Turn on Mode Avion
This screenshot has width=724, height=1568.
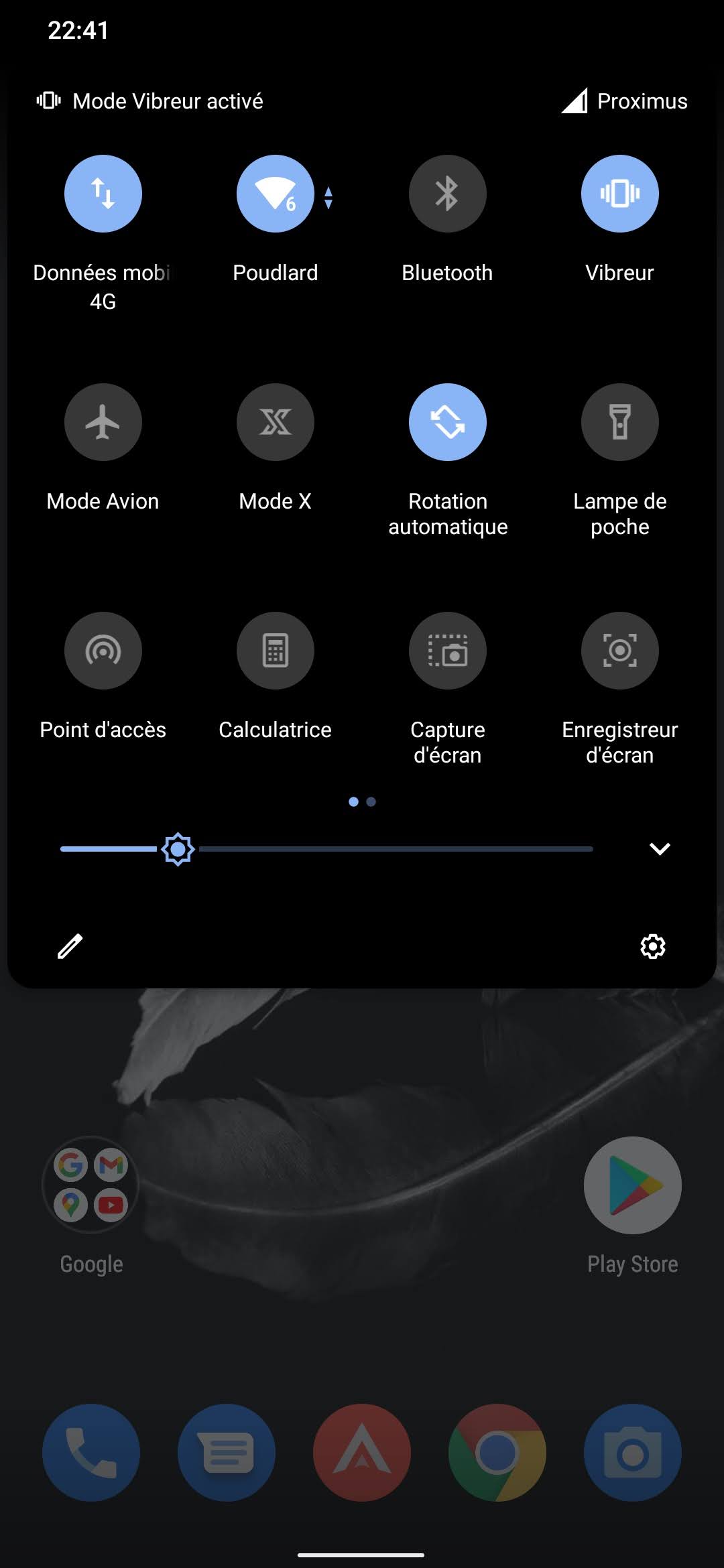coord(103,422)
